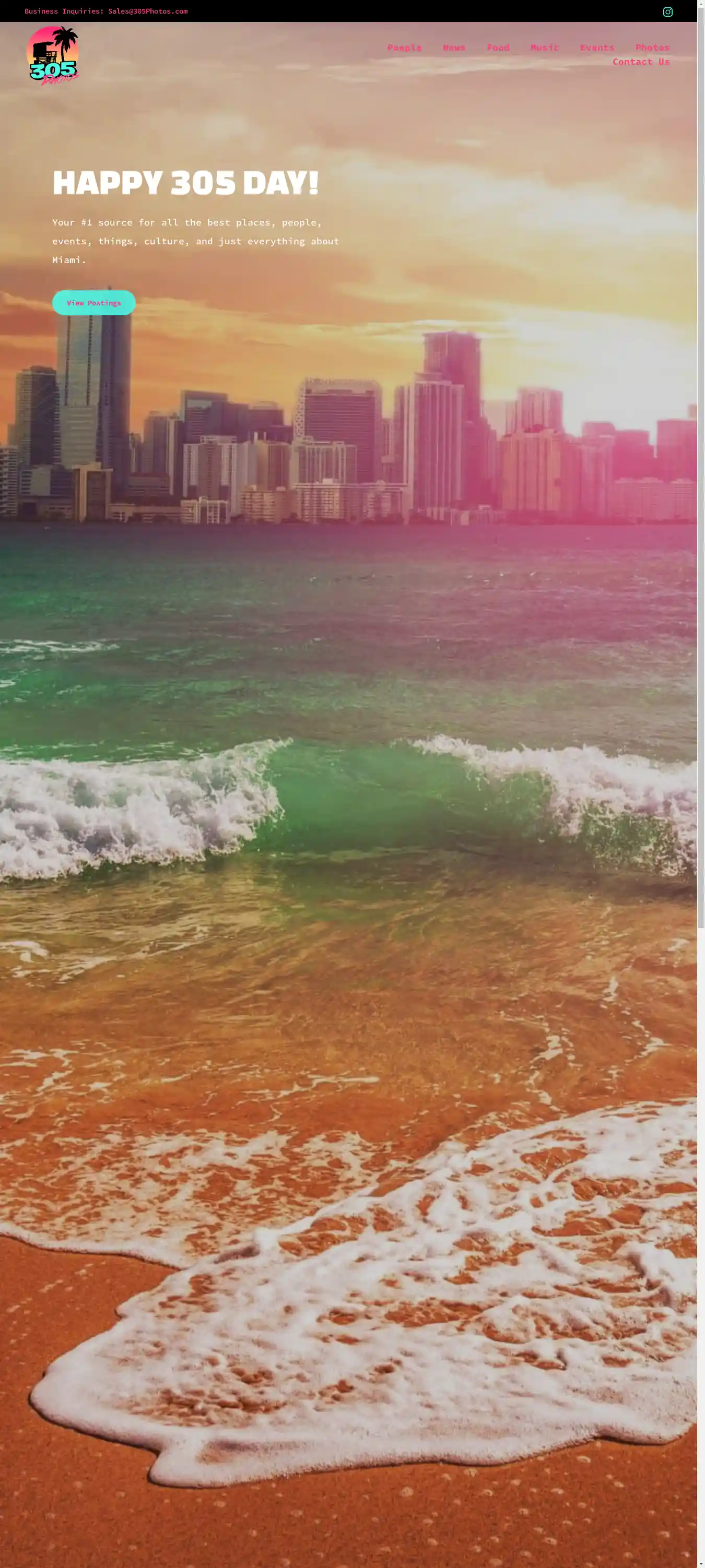
Task: Navigate to the Food page
Action: (x=497, y=47)
